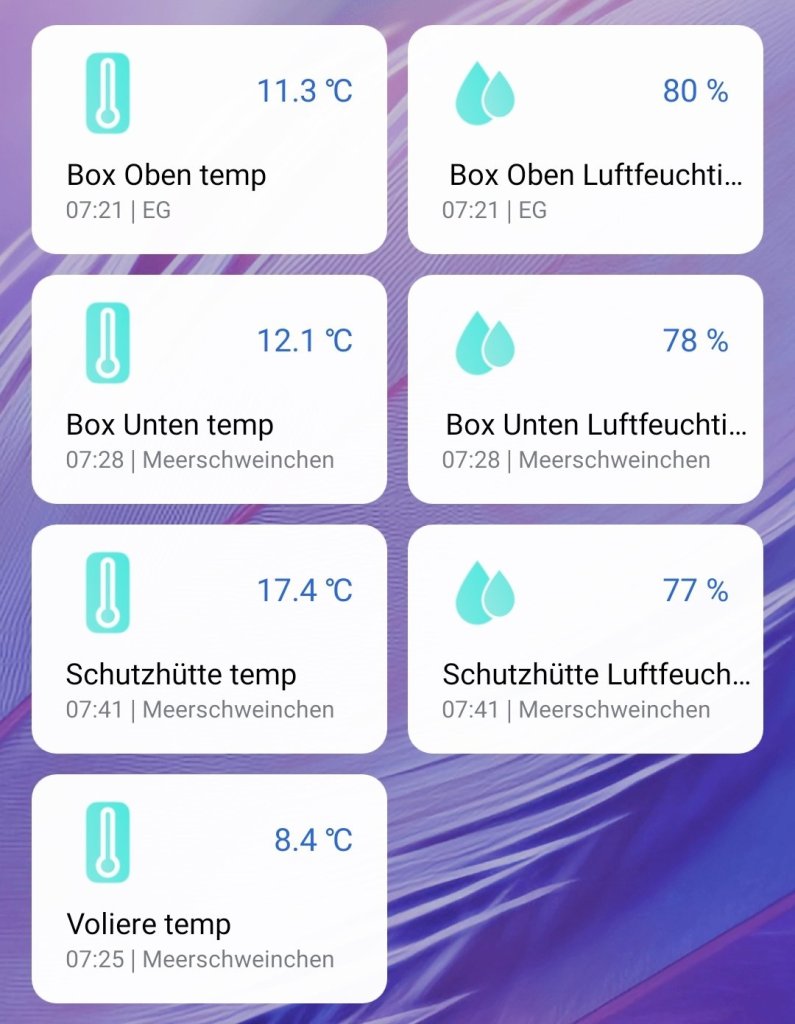Tap the Voliere temp sensor card
Image resolution: width=795 pixels, height=1024 pixels.
pos(209,888)
